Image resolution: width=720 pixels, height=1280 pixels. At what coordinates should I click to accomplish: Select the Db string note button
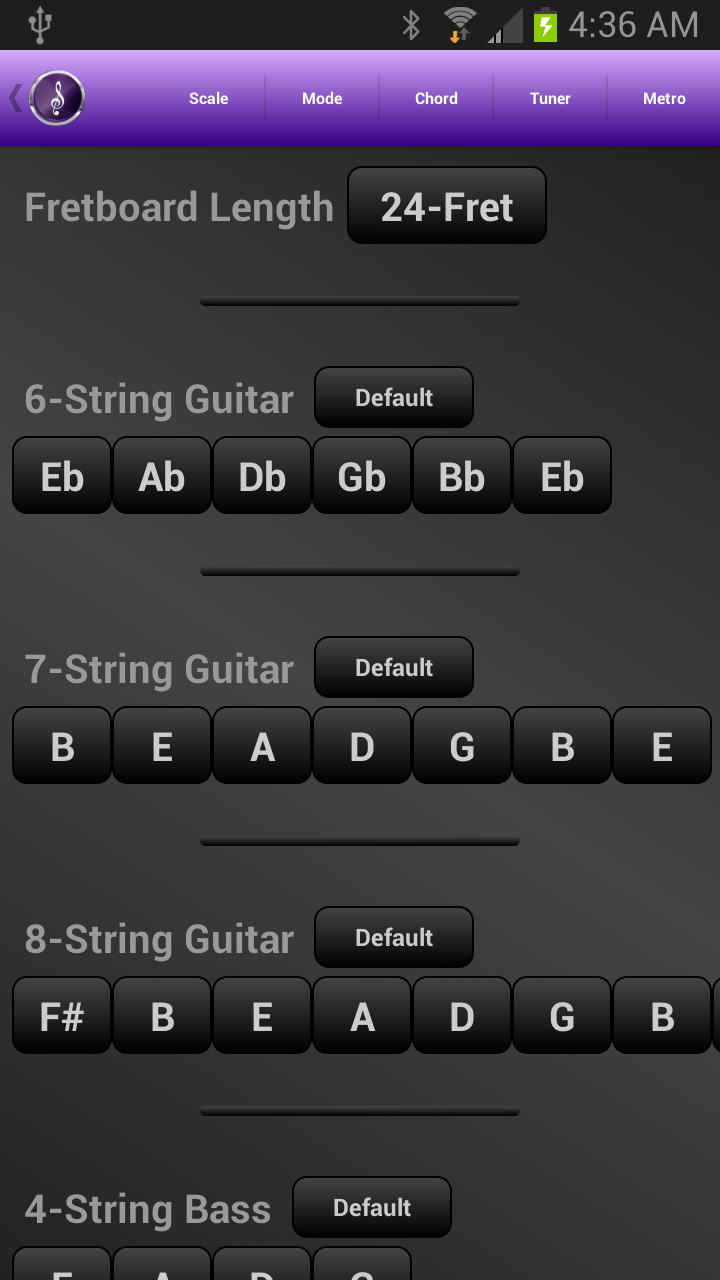click(x=262, y=476)
